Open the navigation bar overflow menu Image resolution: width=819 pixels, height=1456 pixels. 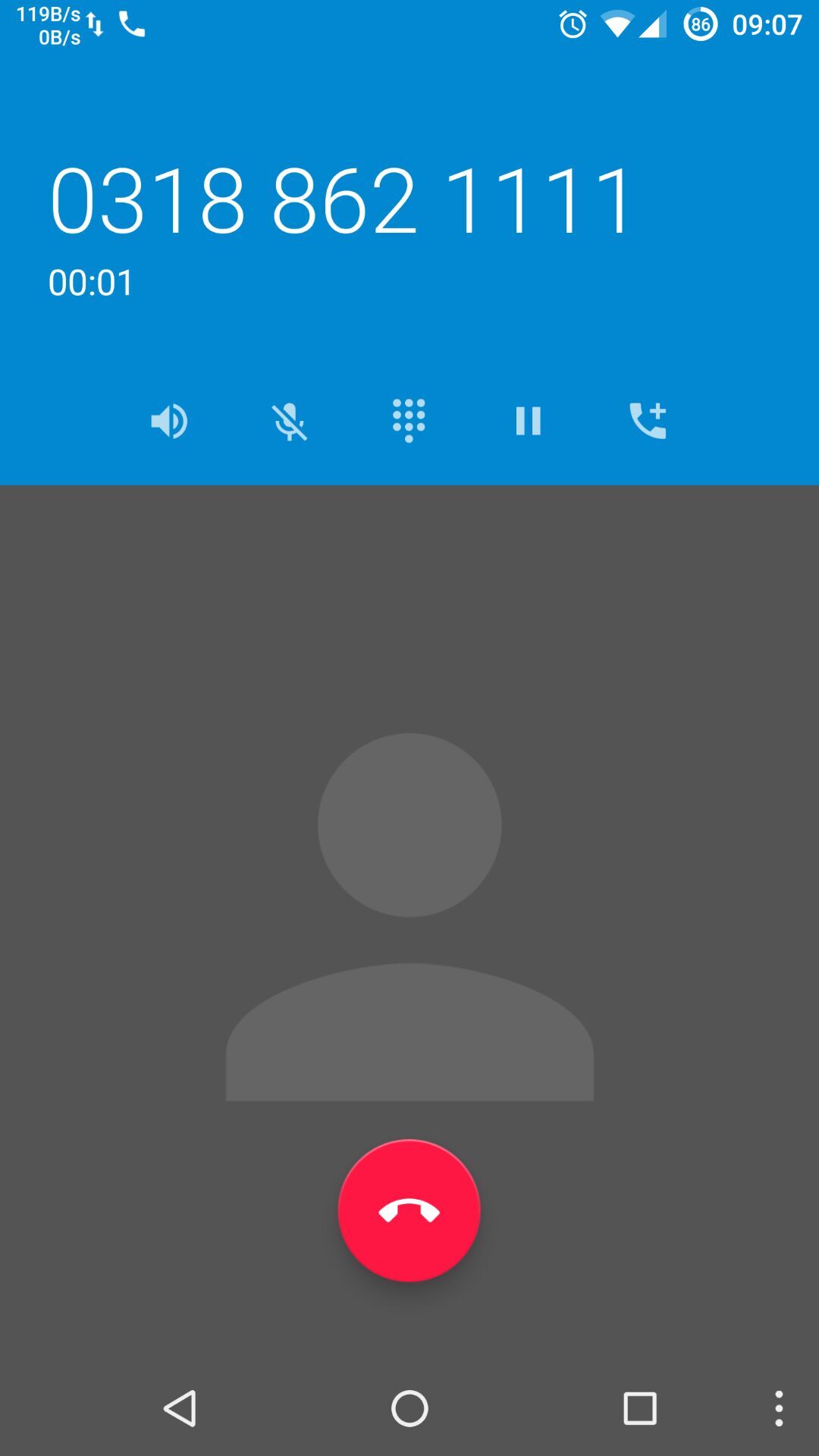pyautogui.click(x=779, y=1409)
